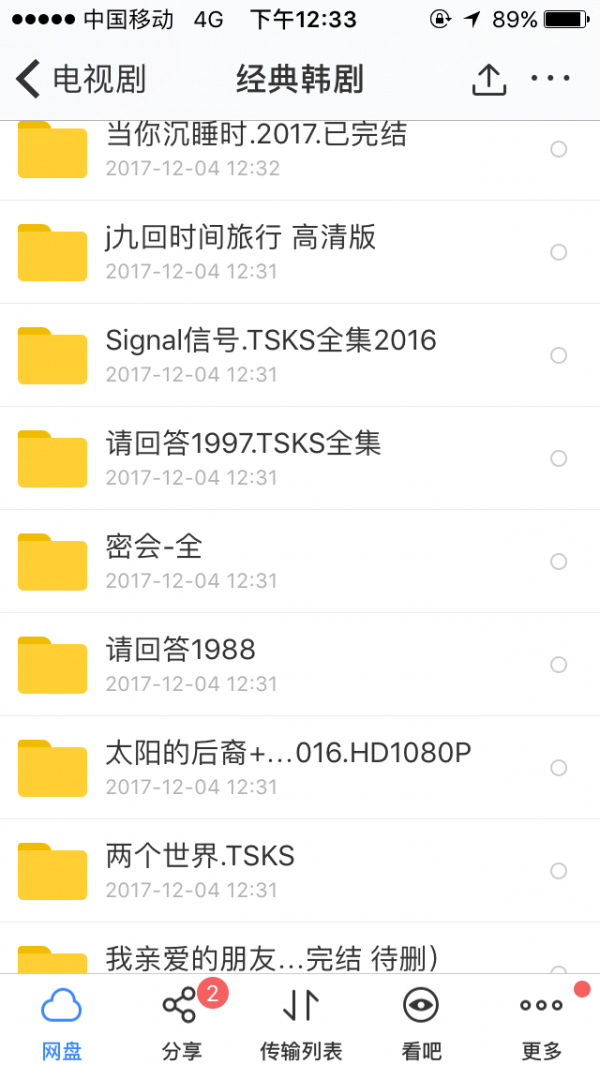600x1065 pixels.
Task: Open the j九回时间旅行 高清版 folder
Action: pyautogui.click(x=300, y=252)
